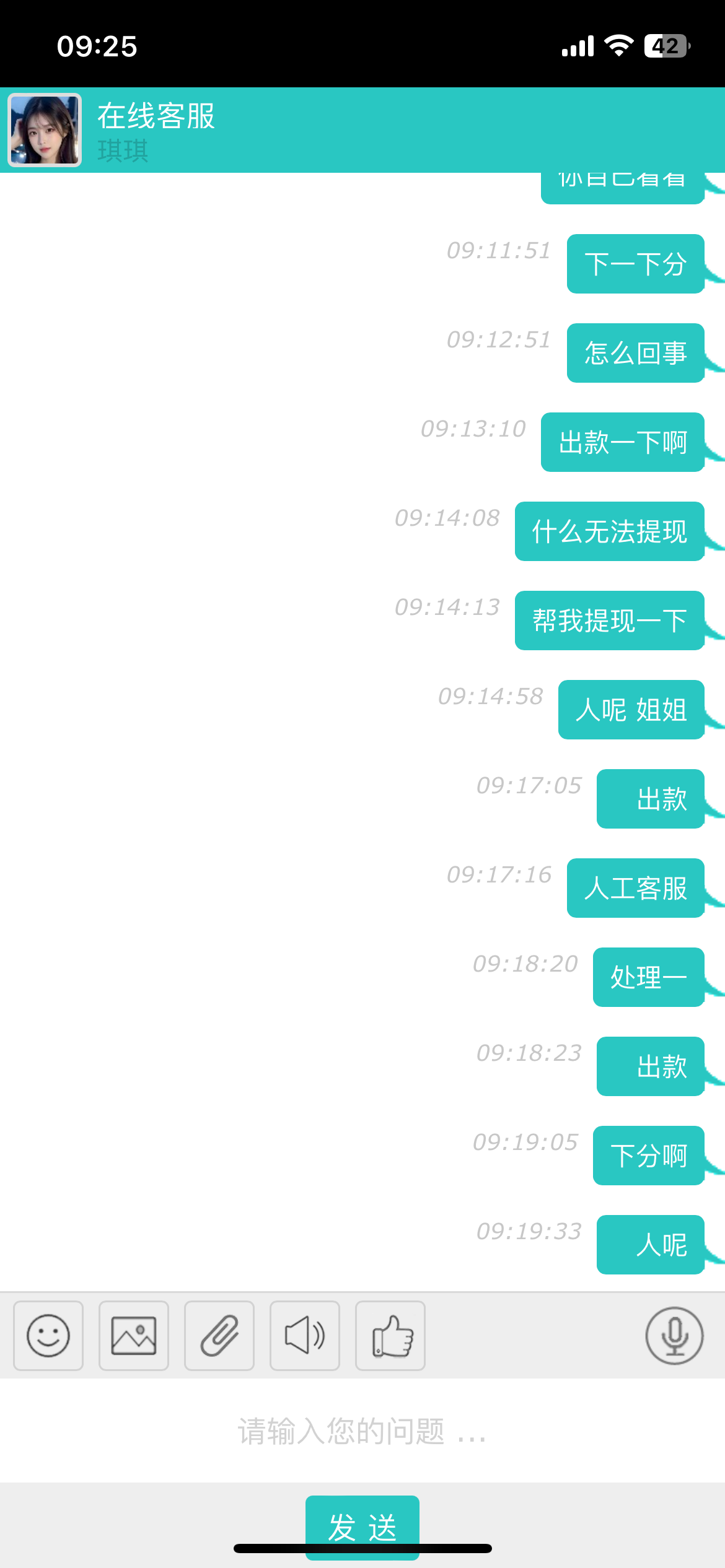Click the 出款一下啊 message
This screenshot has height=1568, width=725.
point(622,442)
